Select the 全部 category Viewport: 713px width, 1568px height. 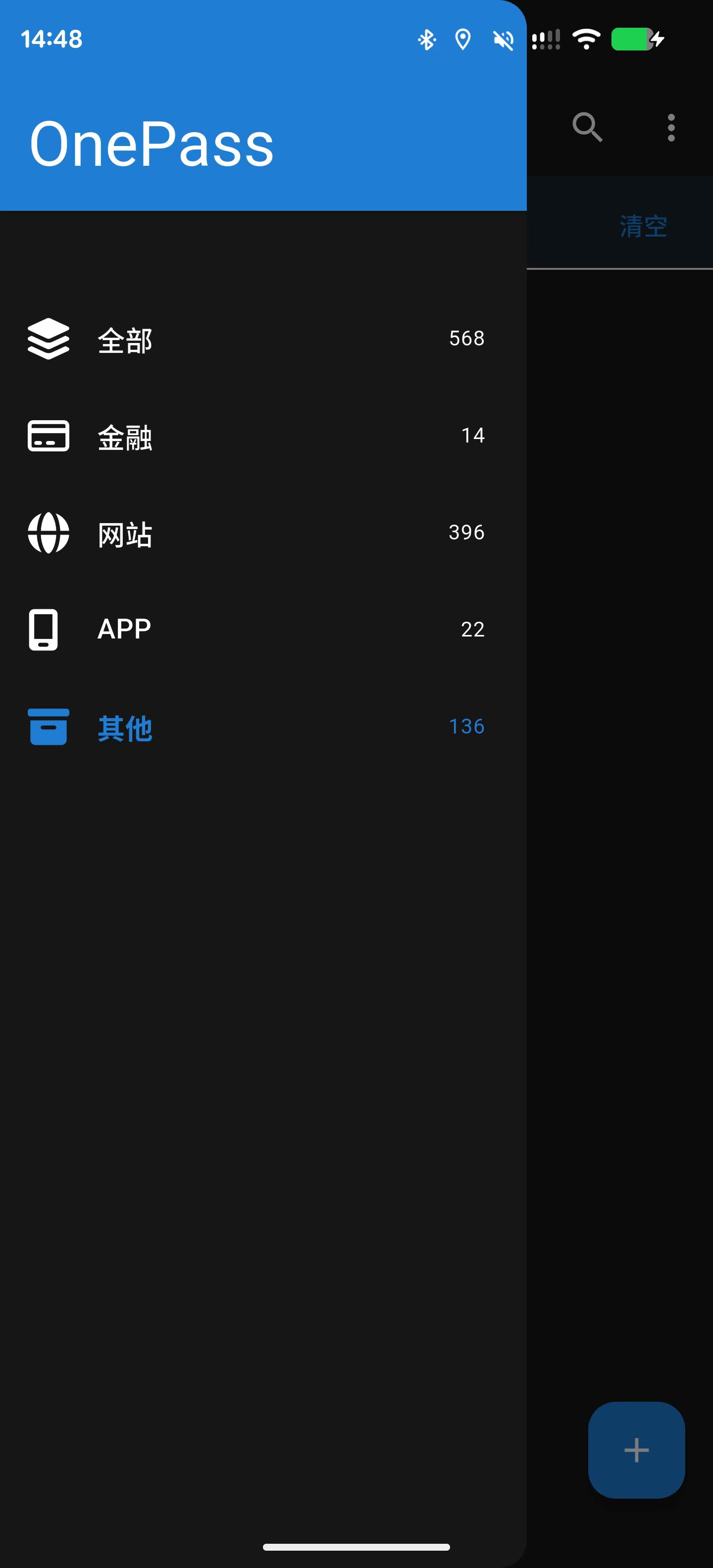coord(263,339)
